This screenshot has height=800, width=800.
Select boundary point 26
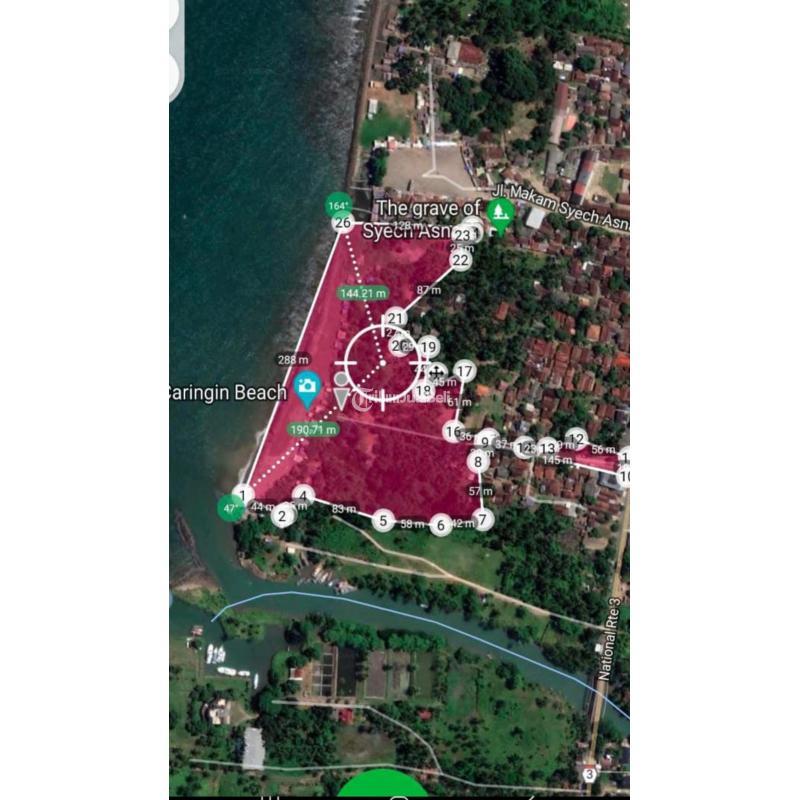click(x=343, y=222)
